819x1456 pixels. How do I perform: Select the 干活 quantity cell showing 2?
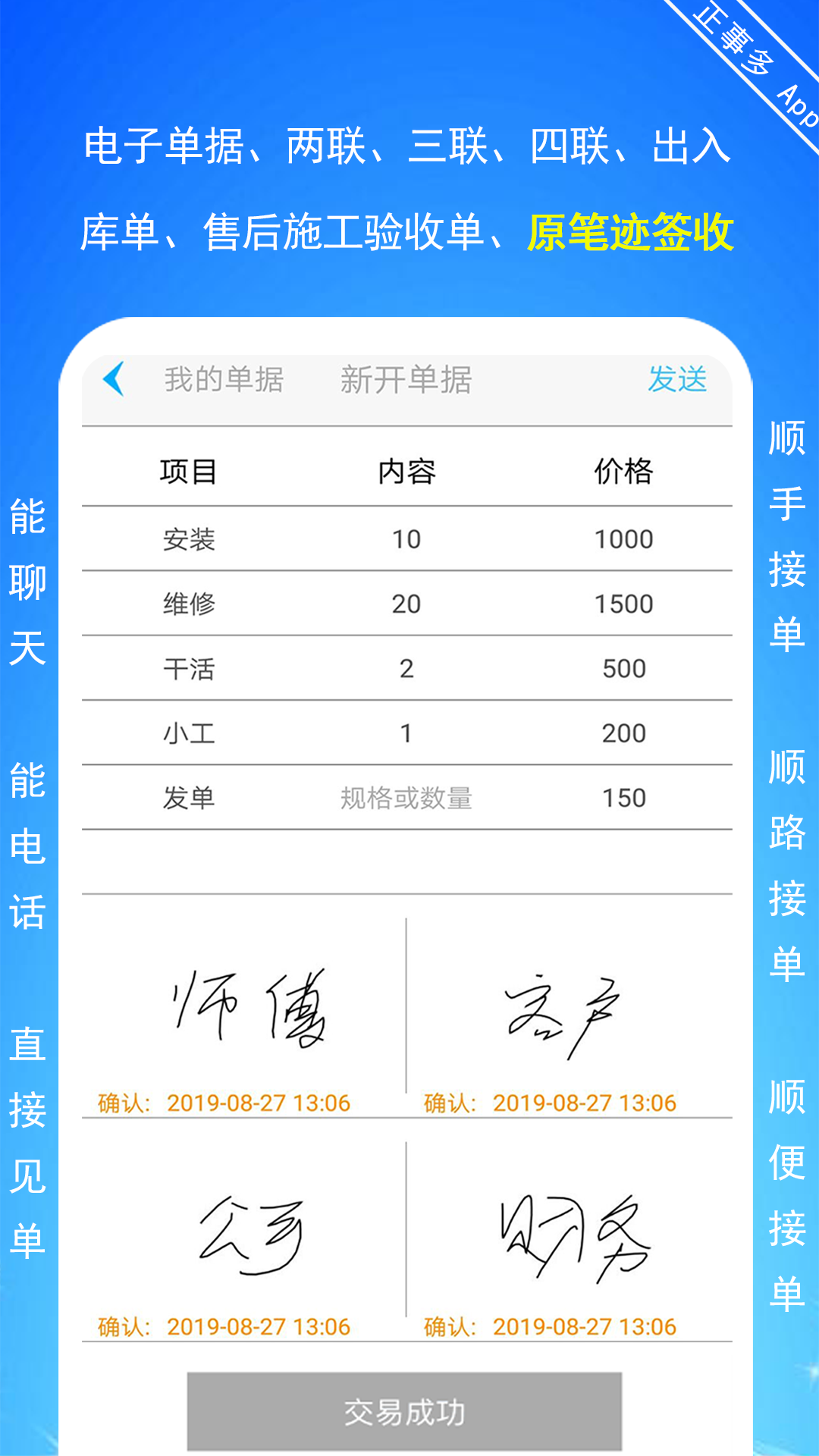[x=407, y=668]
